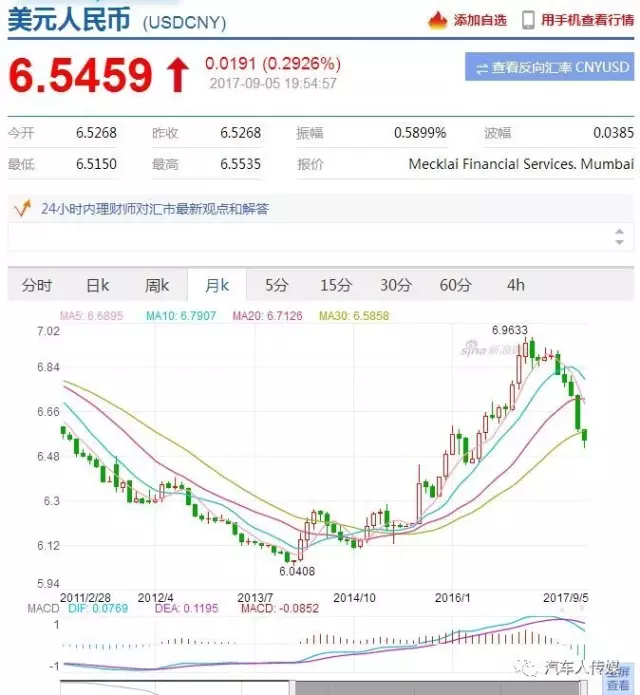640x695 pixels.
Task: View reverse rate CNYUSD
Action: tap(550, 67)
